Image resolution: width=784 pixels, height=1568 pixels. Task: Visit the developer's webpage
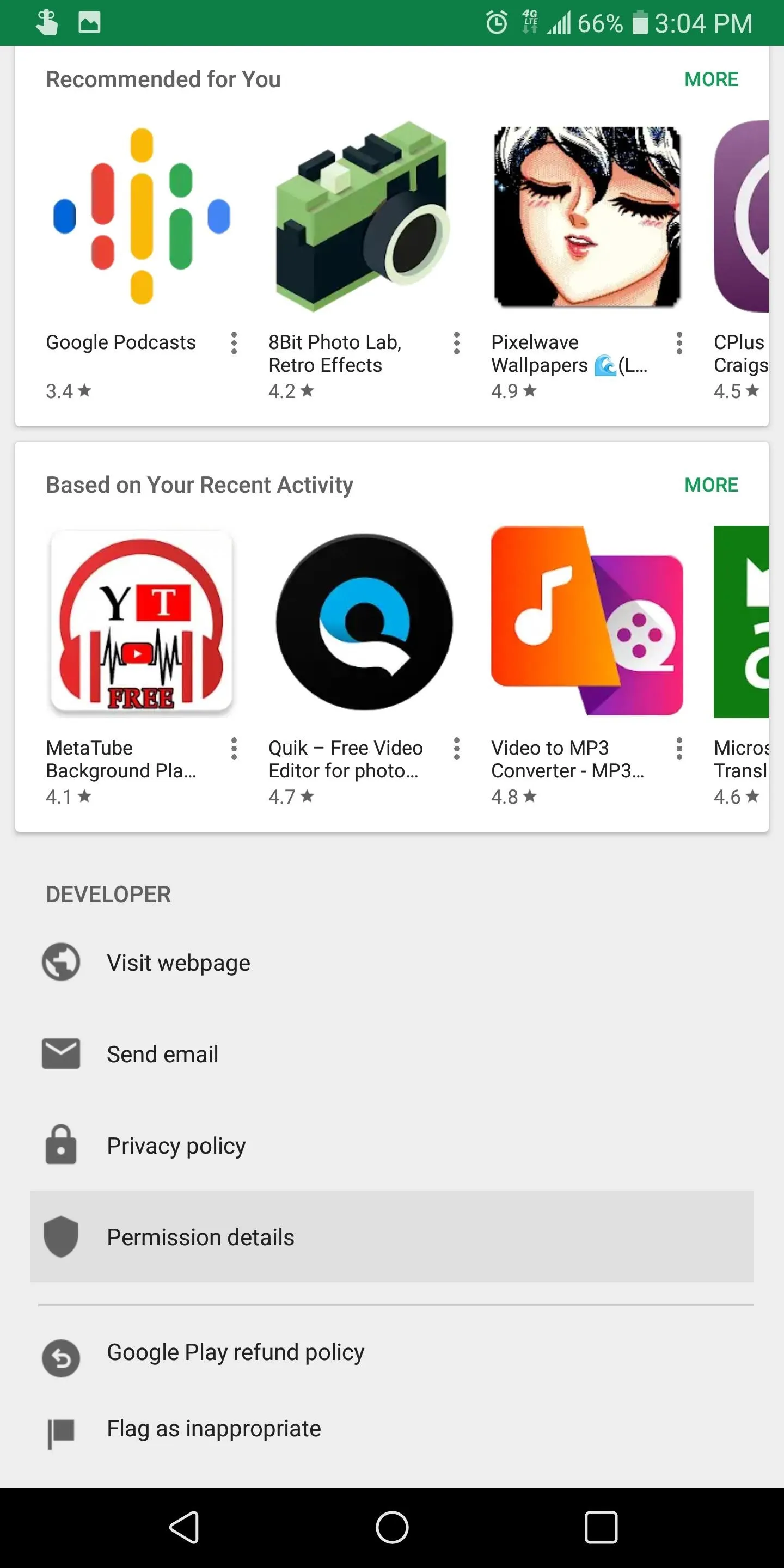(x=392, y=963)
